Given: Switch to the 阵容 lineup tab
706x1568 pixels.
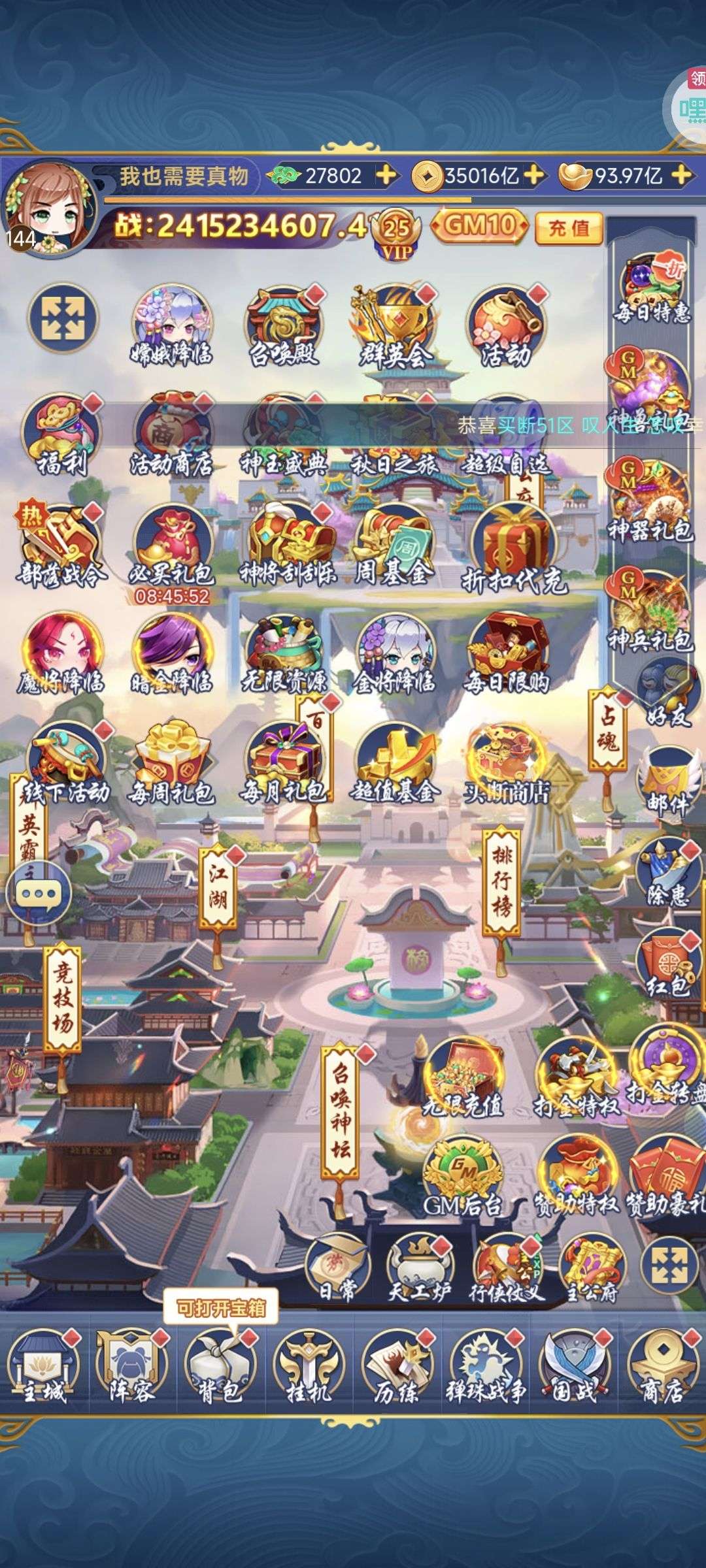Looking at the screenshot, I should (x=132, y=1366).
